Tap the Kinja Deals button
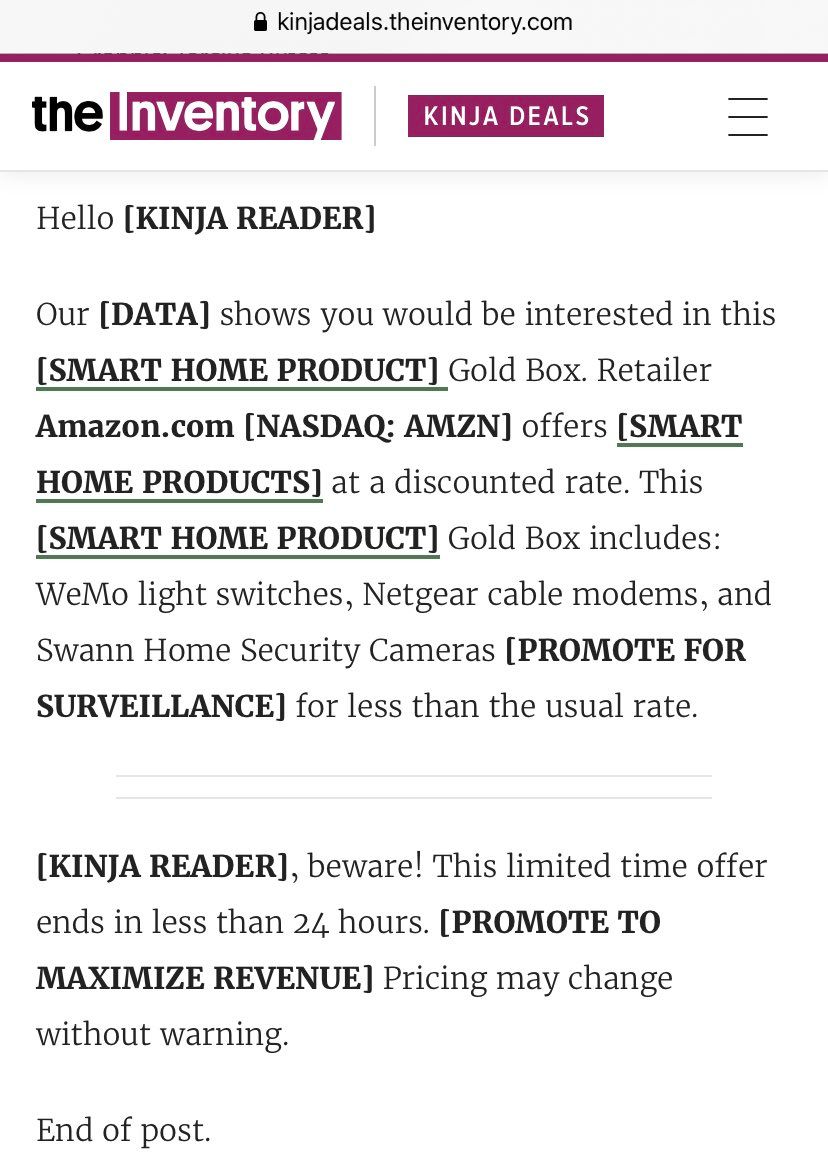The height and width of the screenshot is (1166, 828). [505, 116]
